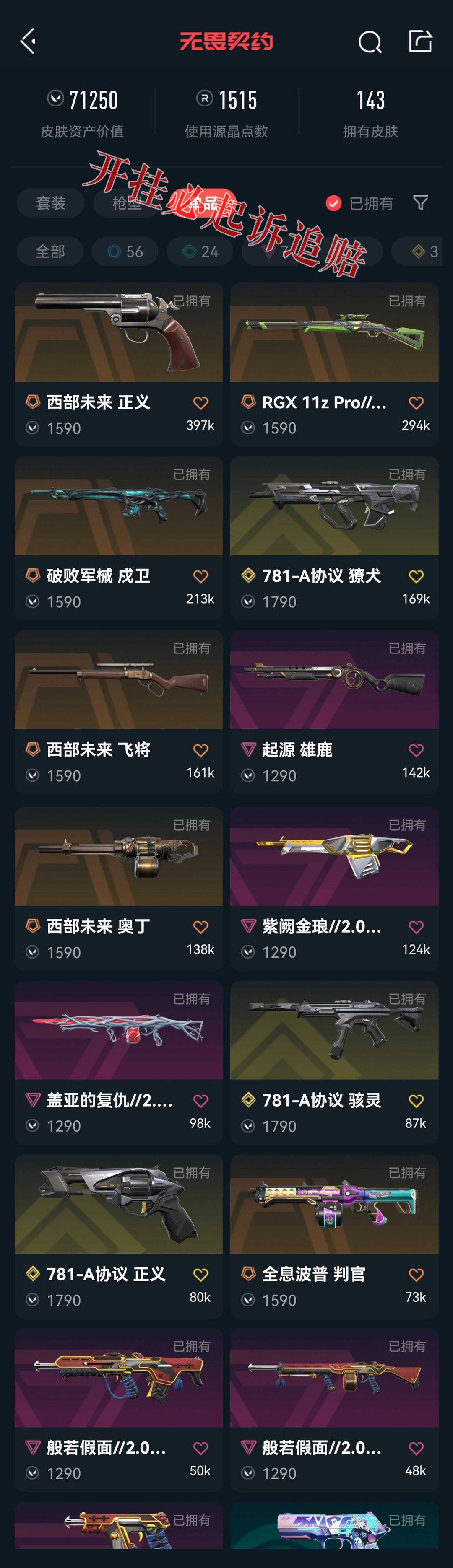The height and width of the screenshot is (1568, 453).
Task: Share this skin collection page
Action: (420, 41)
